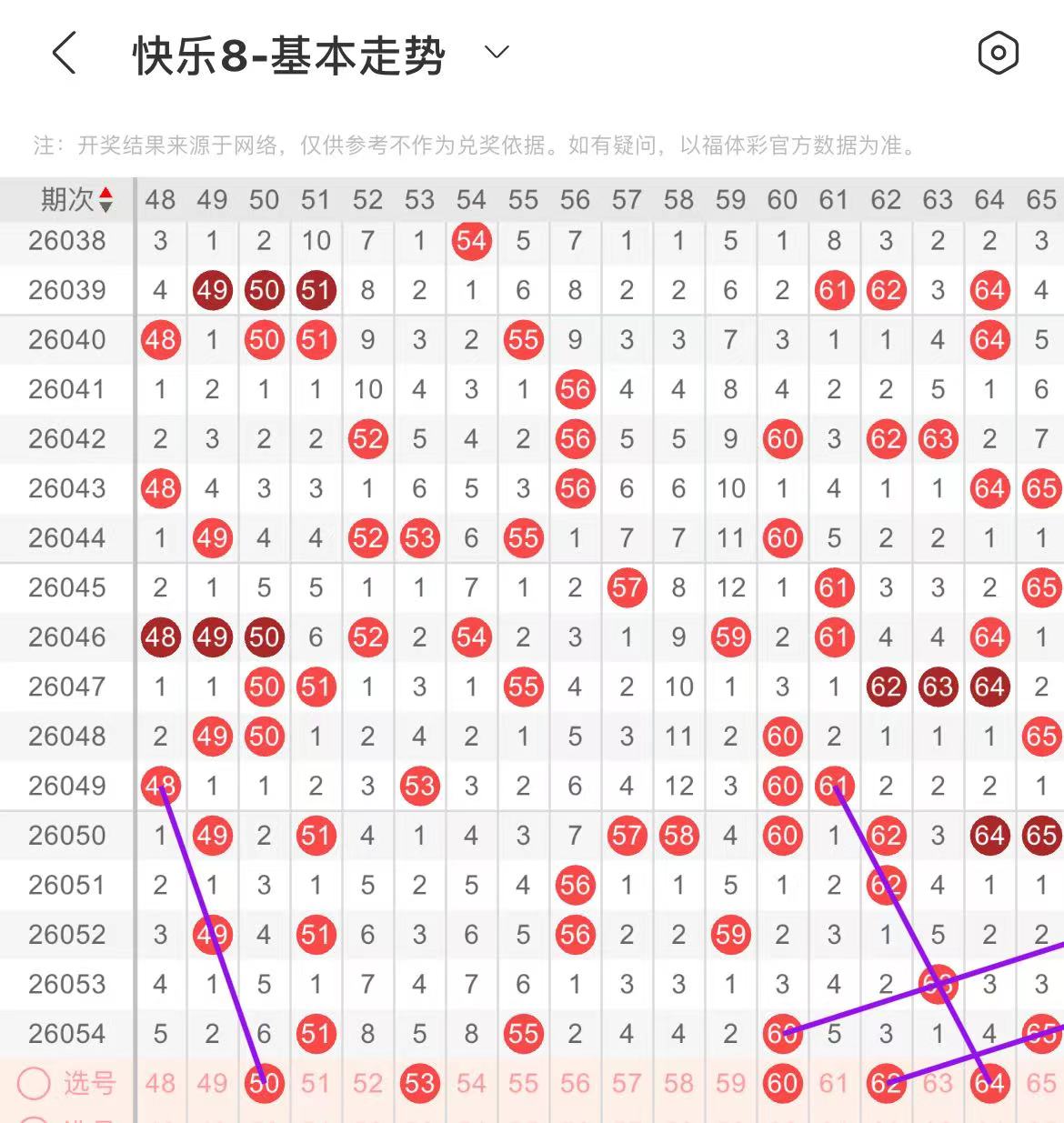This screenshot has height=1123, width=1064.
Task: Choose number 51 in the 选号 row
Action: click(x=316, y=1083)
